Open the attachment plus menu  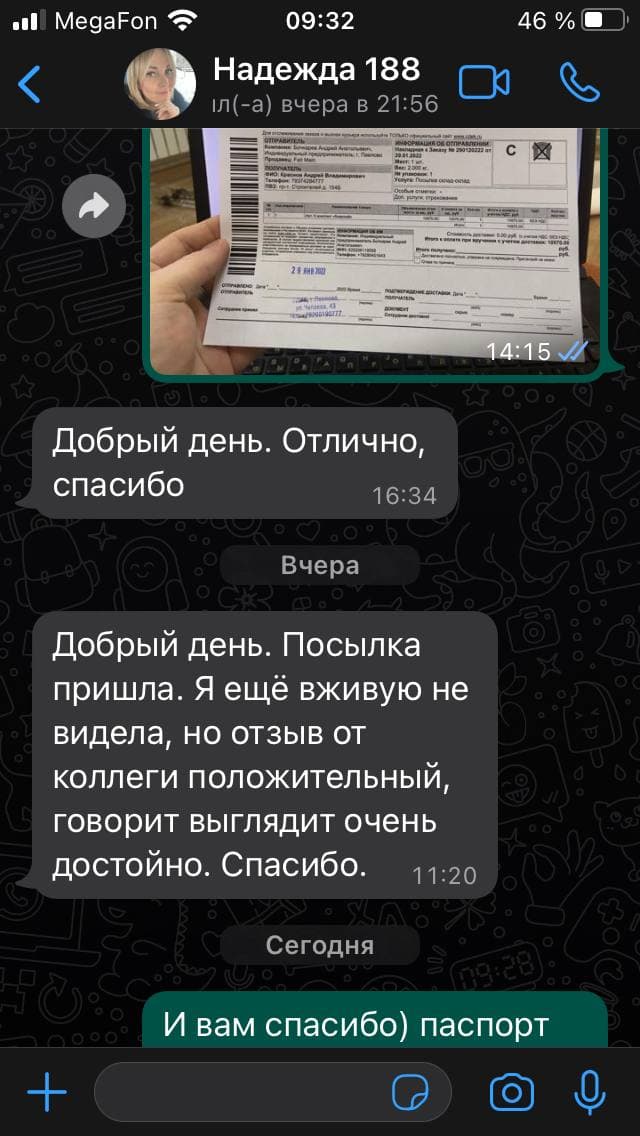click(x=46, y=1092)
